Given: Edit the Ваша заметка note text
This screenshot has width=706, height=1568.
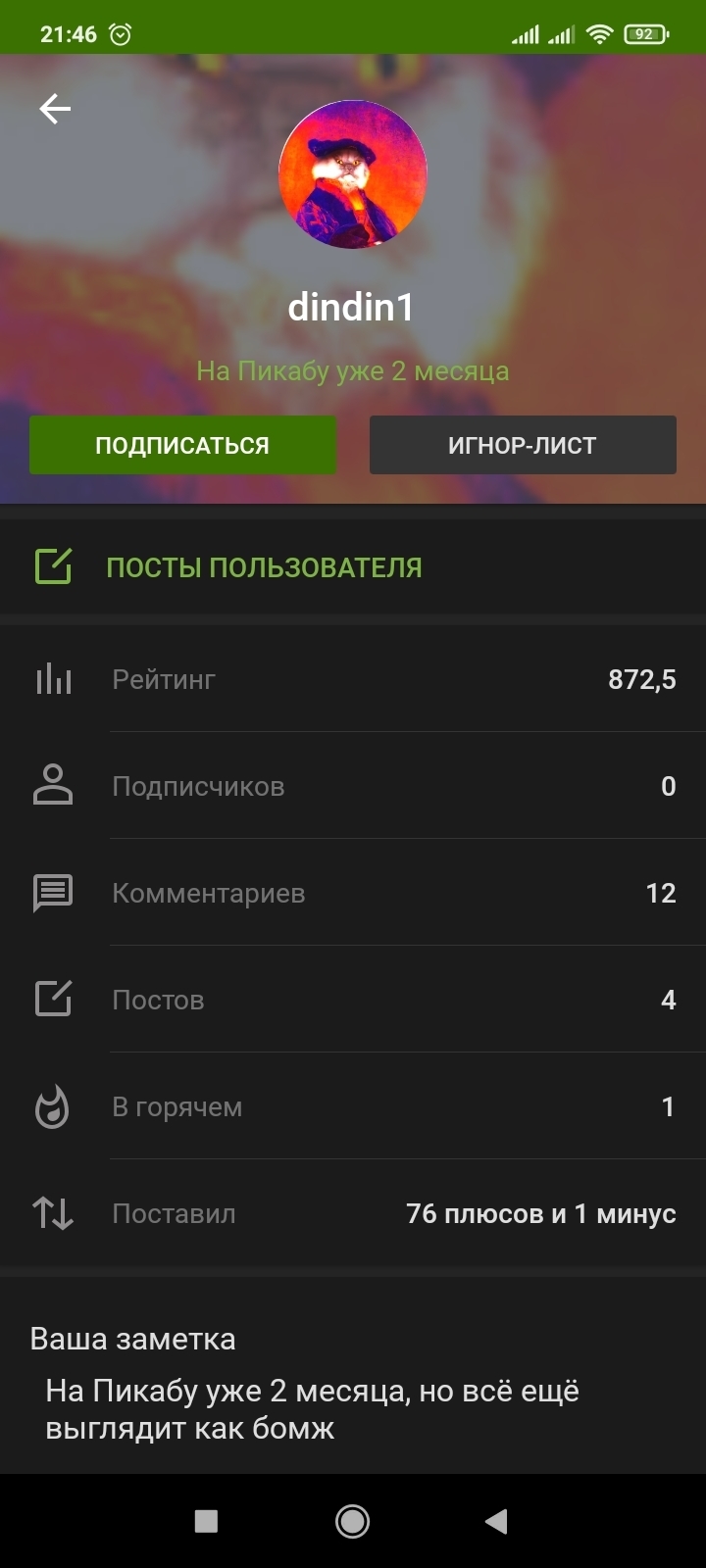Looking at the screenshot, I should [x=312, y=1409].
